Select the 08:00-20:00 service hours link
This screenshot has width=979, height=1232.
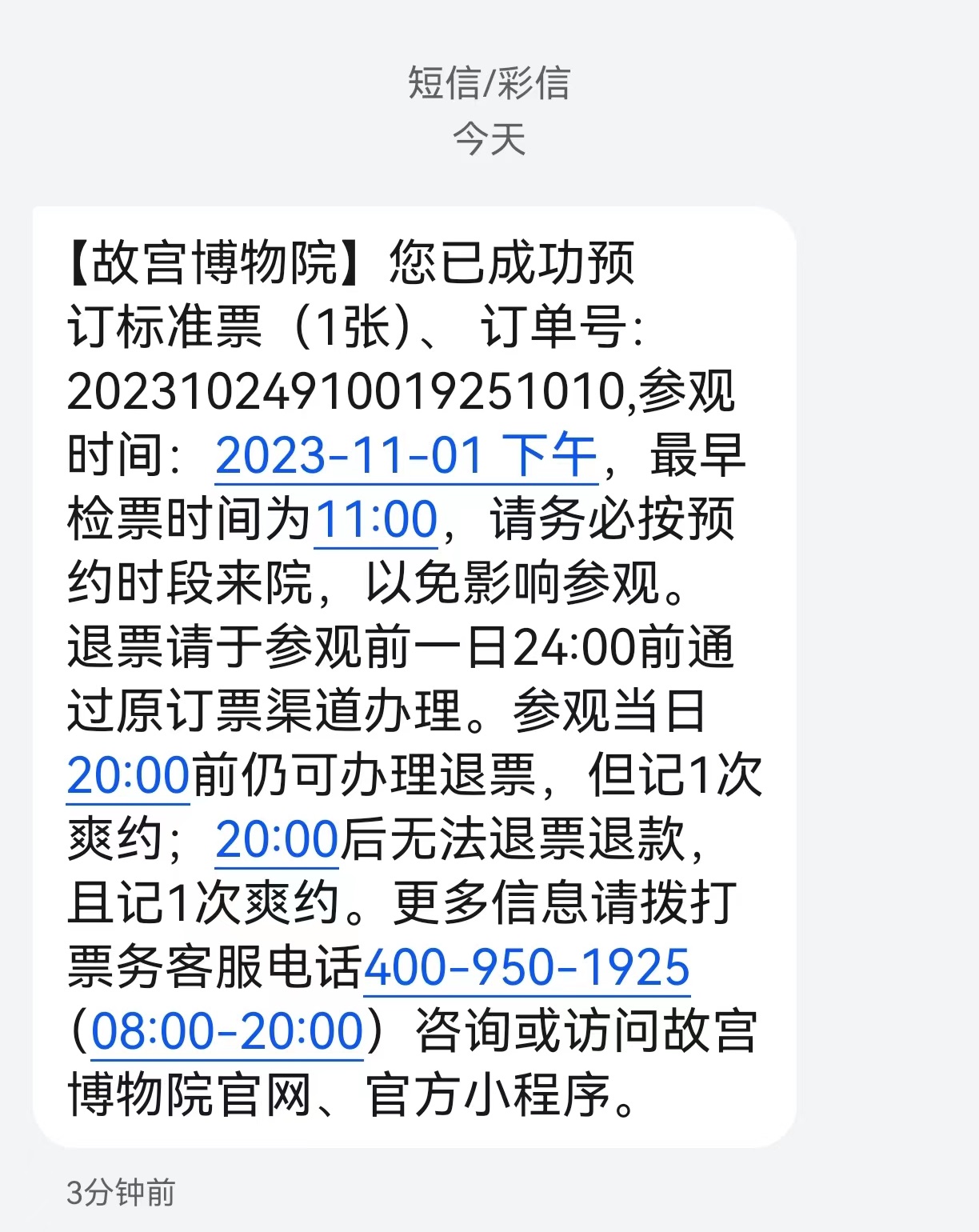point(227,1031)
